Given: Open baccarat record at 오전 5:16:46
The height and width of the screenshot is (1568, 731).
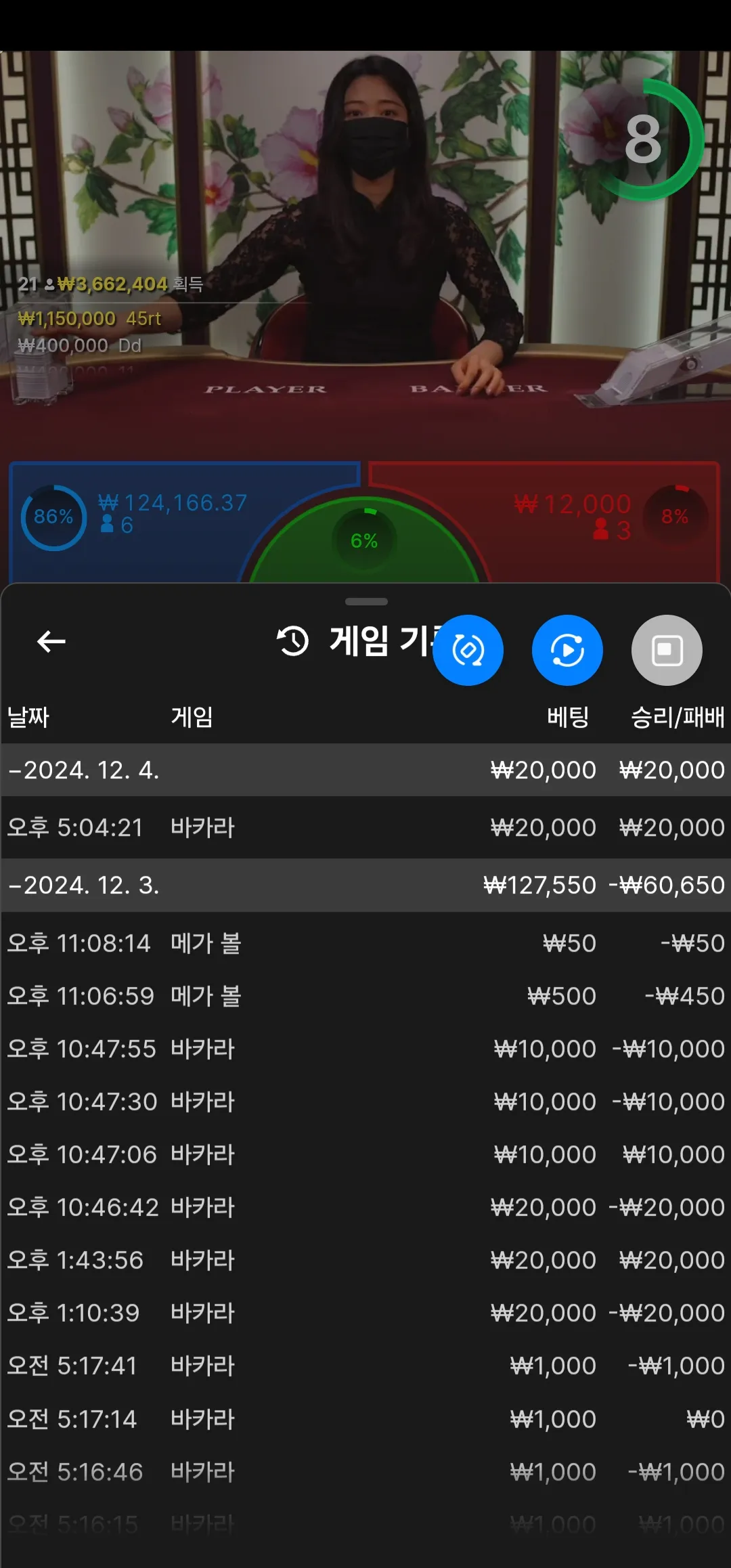Looking at the screenshot, I should point(365,1471).
